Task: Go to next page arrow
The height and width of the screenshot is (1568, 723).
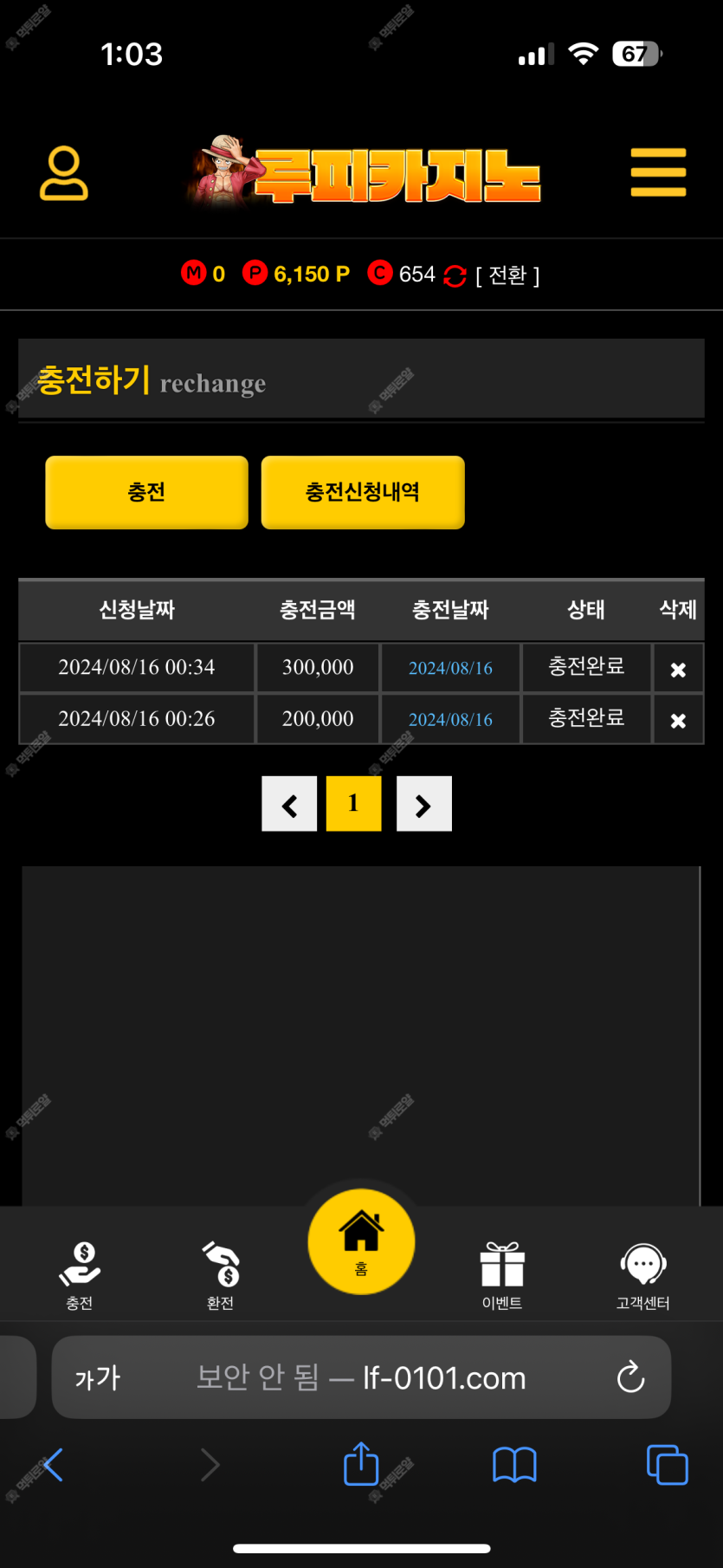Action: pos(424,804)
